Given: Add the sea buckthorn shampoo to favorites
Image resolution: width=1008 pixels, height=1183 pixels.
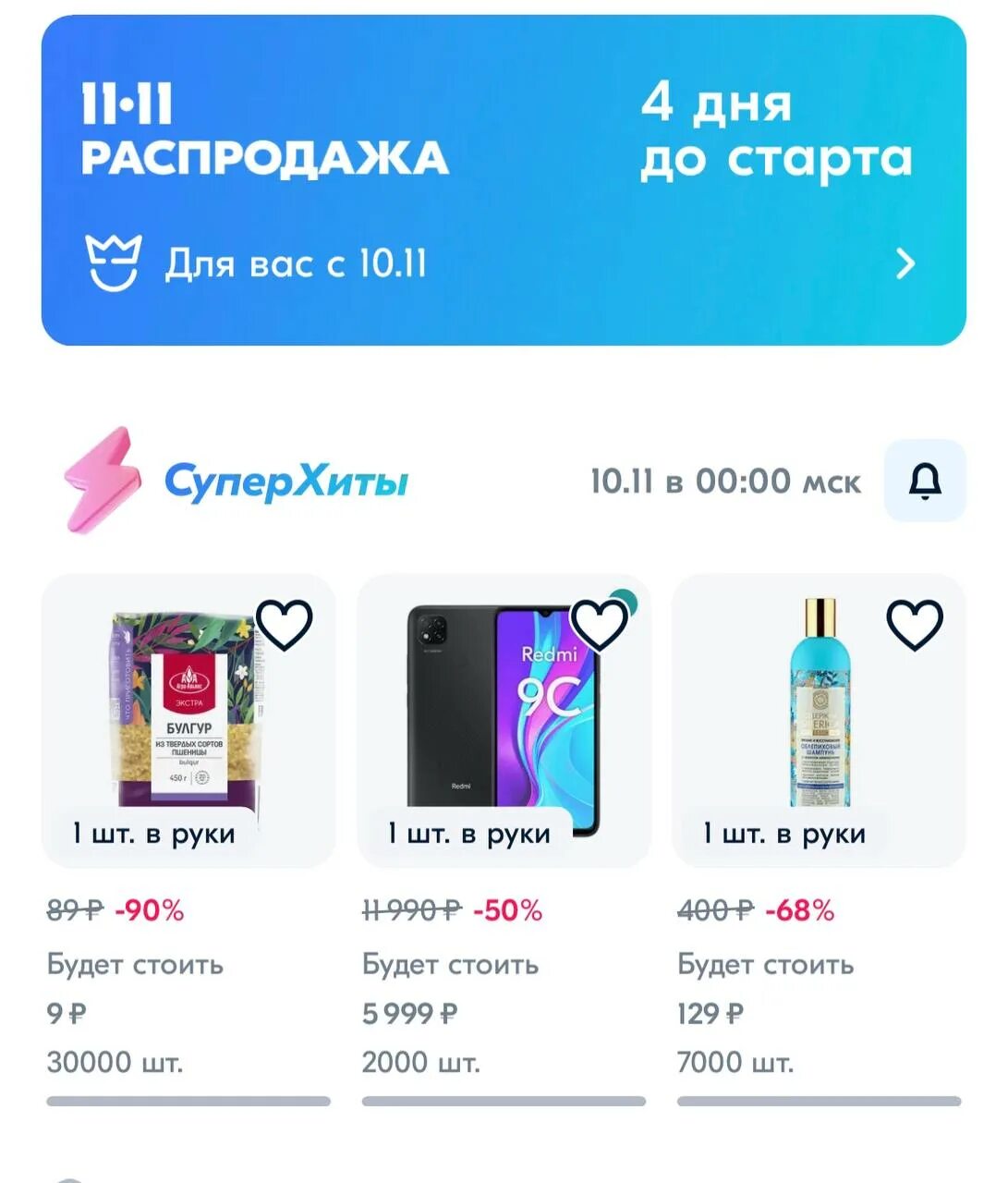Looking at the screenshot, I should (x=915, y=625).
